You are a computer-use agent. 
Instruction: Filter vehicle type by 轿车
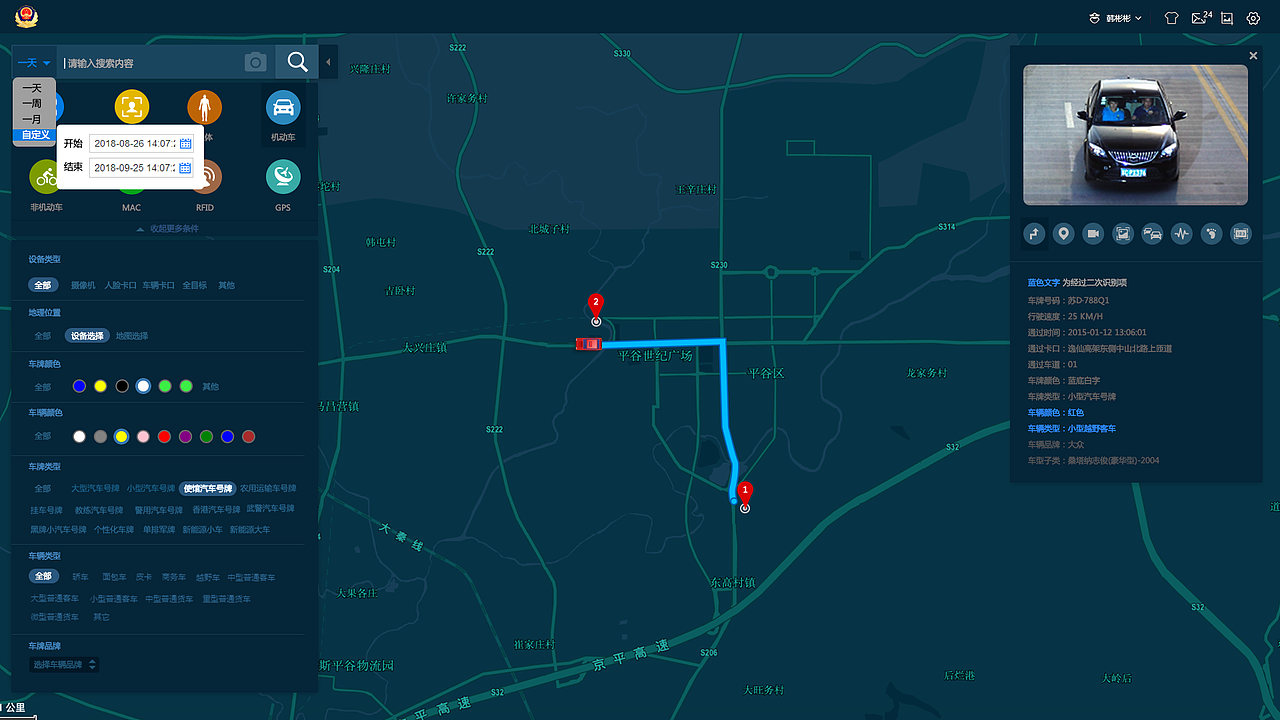pyautogui.click(x=80, y=577)
